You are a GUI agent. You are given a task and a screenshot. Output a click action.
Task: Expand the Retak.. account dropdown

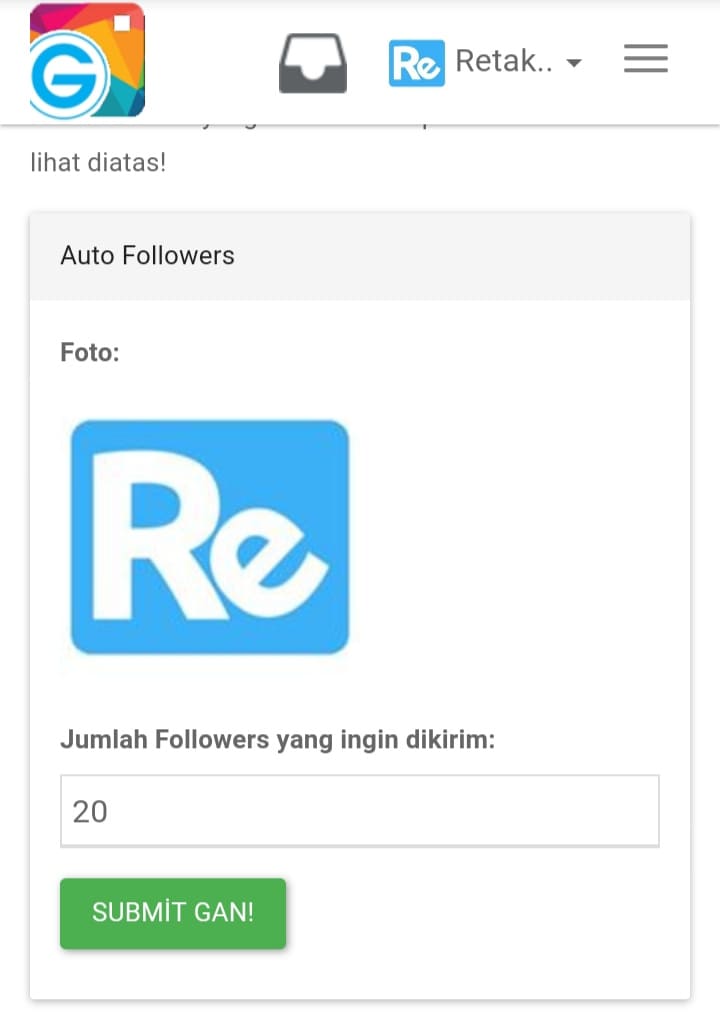coord(486,62)
